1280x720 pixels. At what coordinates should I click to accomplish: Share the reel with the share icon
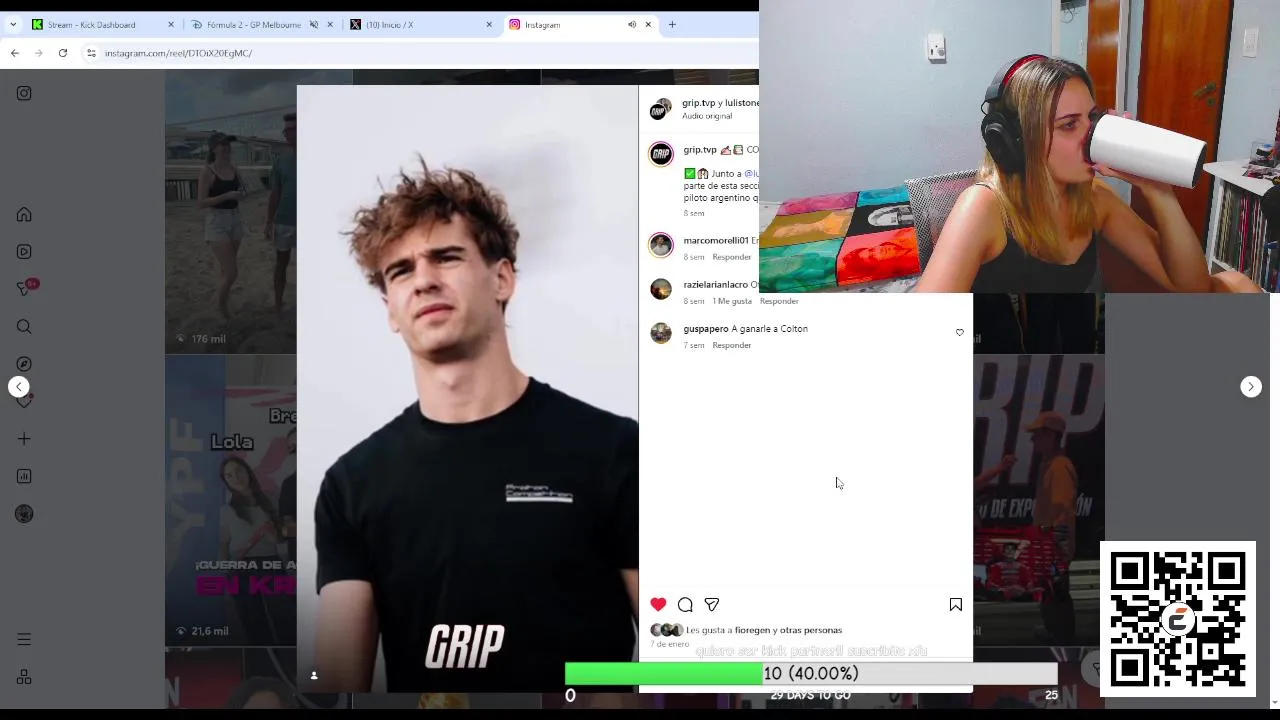pyautogui.click(x=712, y=604)
